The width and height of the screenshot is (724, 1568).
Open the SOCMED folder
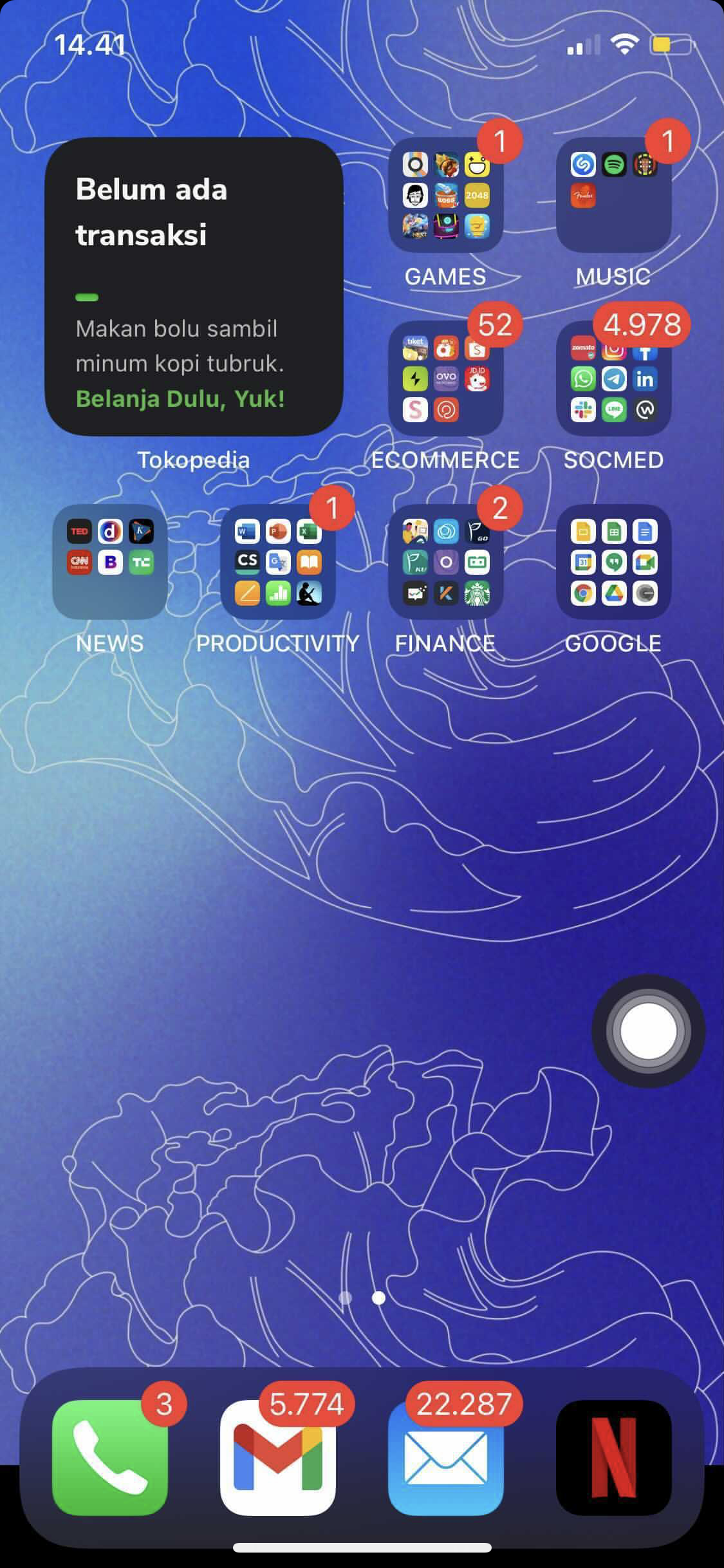click(x=613, y=378)
